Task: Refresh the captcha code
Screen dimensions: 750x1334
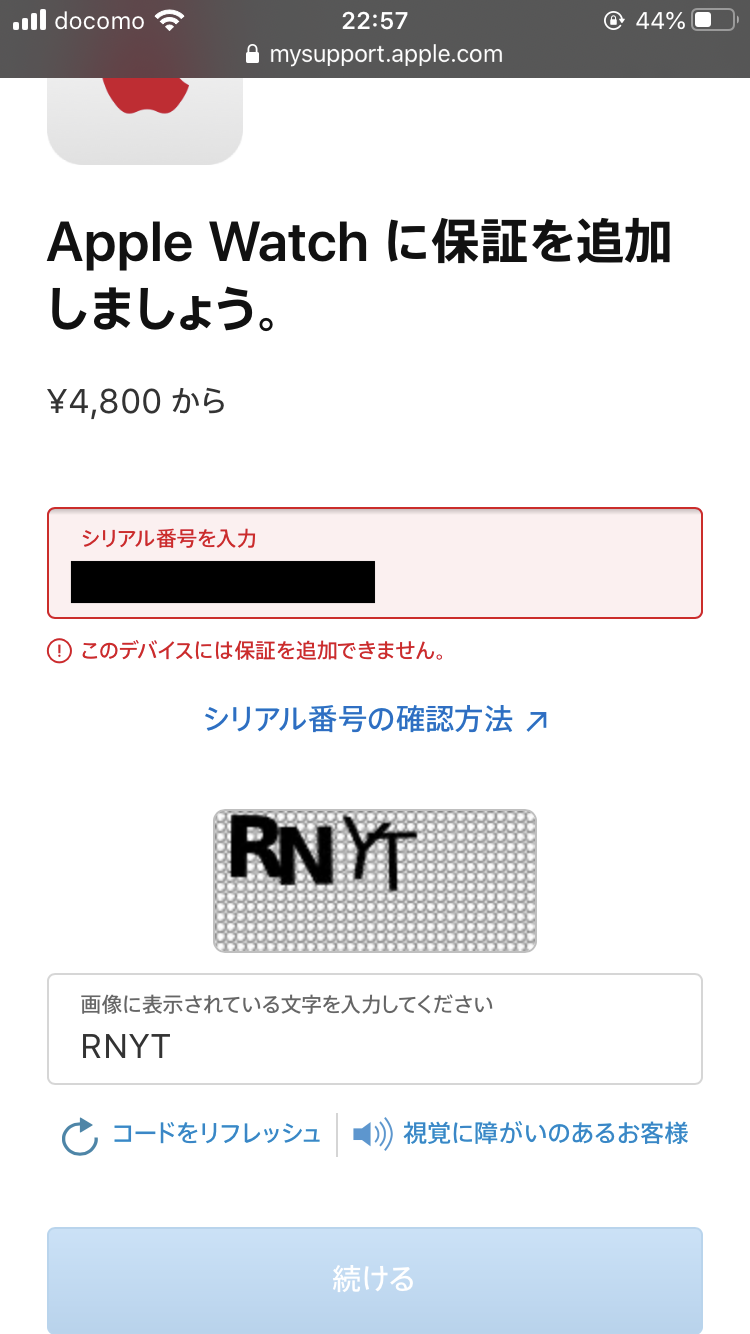Action: (x=192, y=1134)
